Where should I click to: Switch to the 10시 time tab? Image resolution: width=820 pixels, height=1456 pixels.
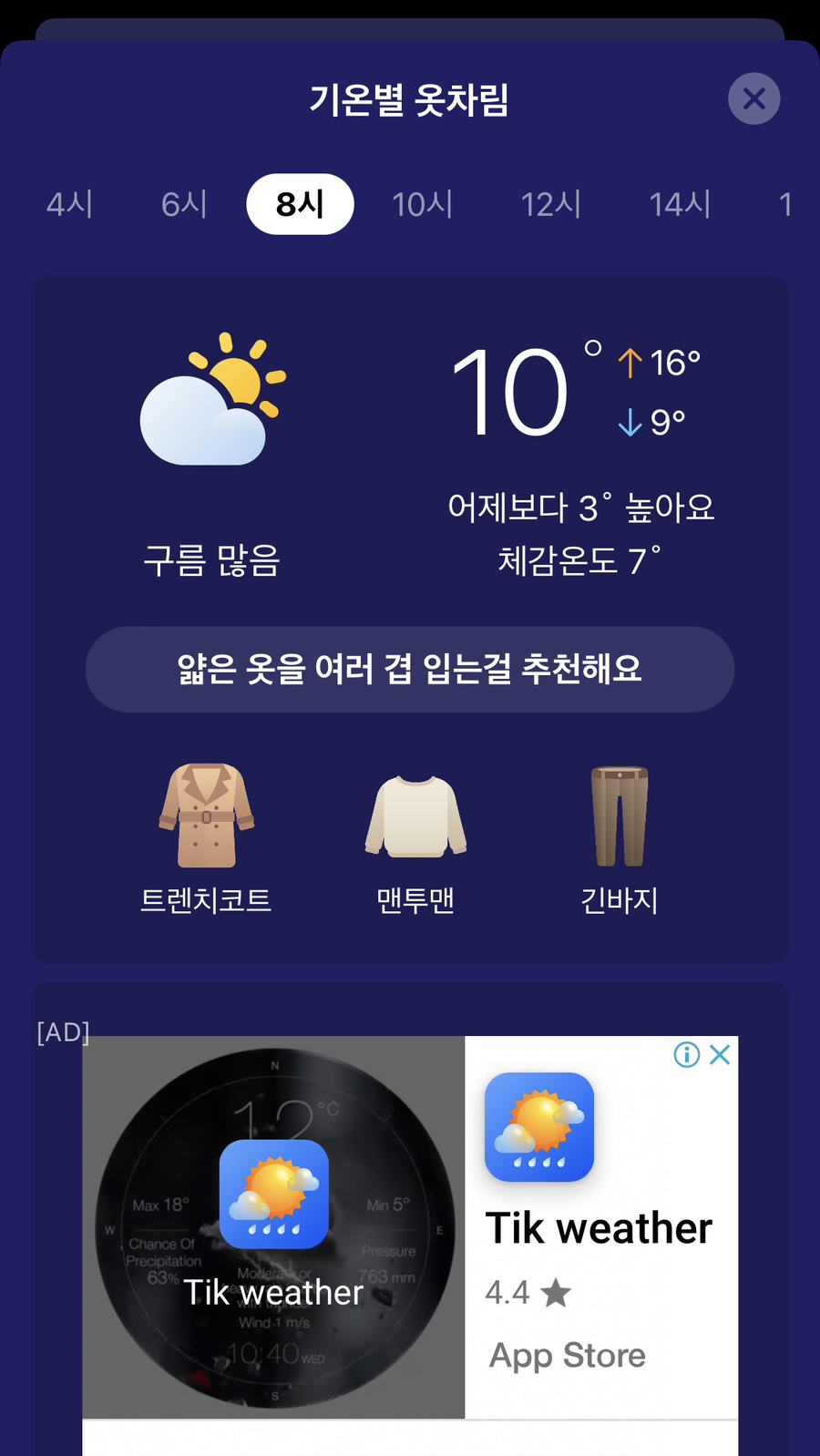[423, 204]
